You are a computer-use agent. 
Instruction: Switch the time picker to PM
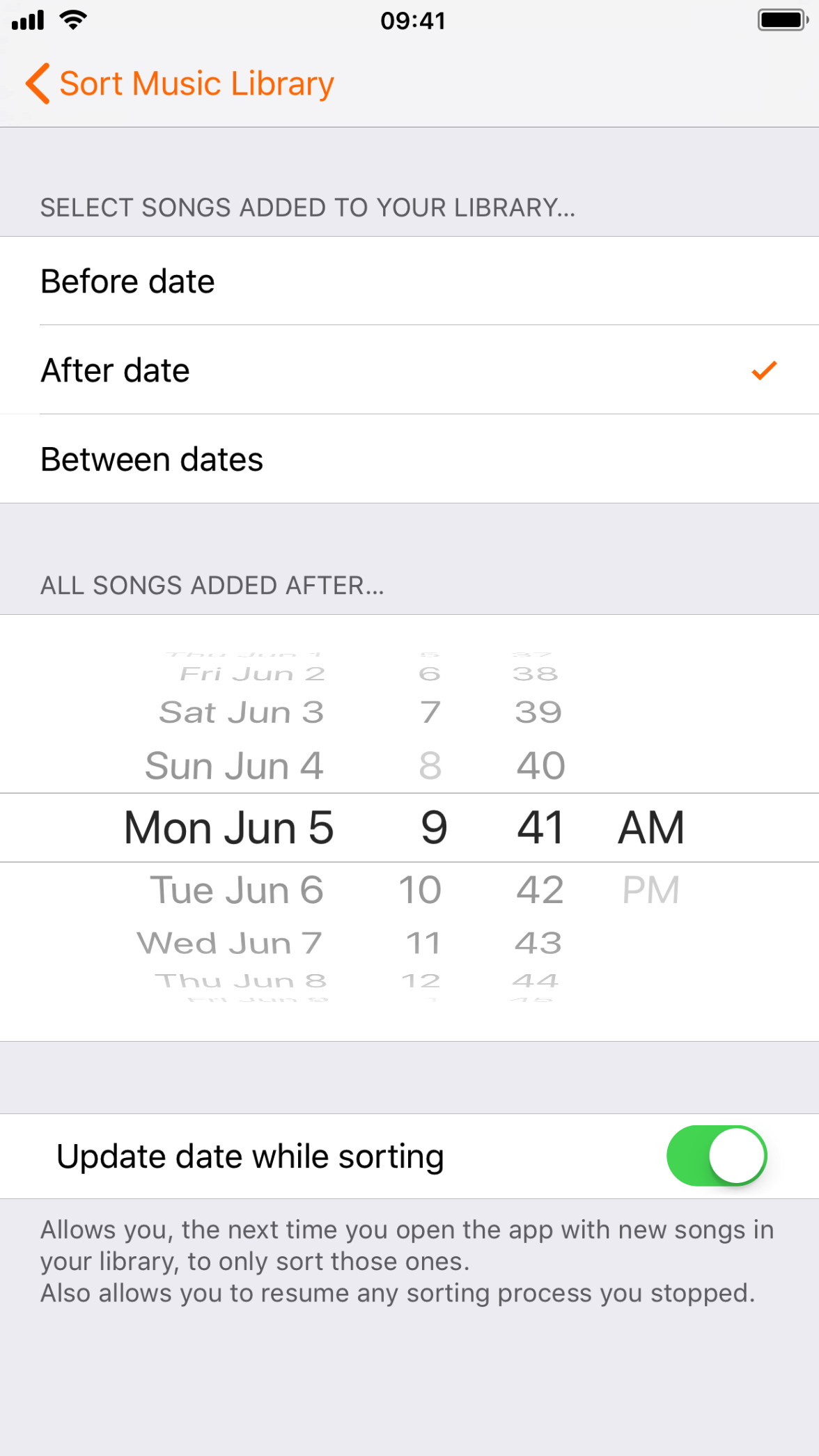coord(650,890)
